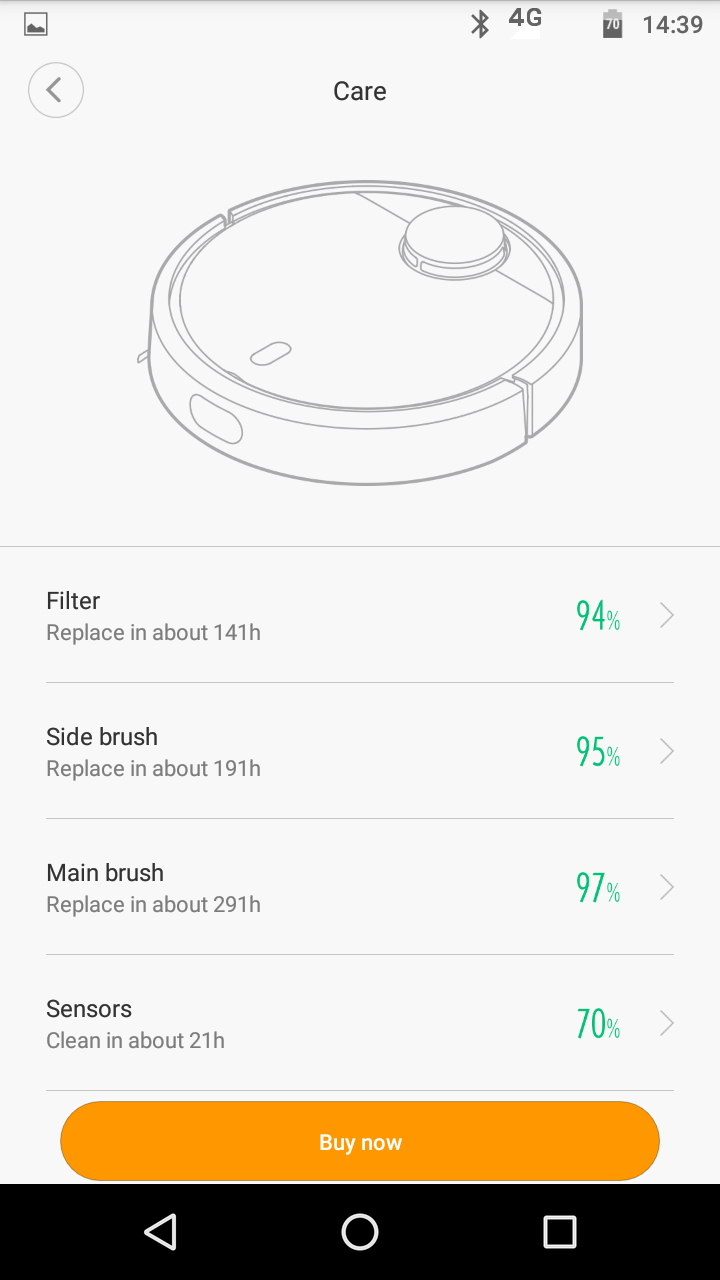Tap the Buy now button
This screenshot has height=1280, width=720.
point(360,1141)
